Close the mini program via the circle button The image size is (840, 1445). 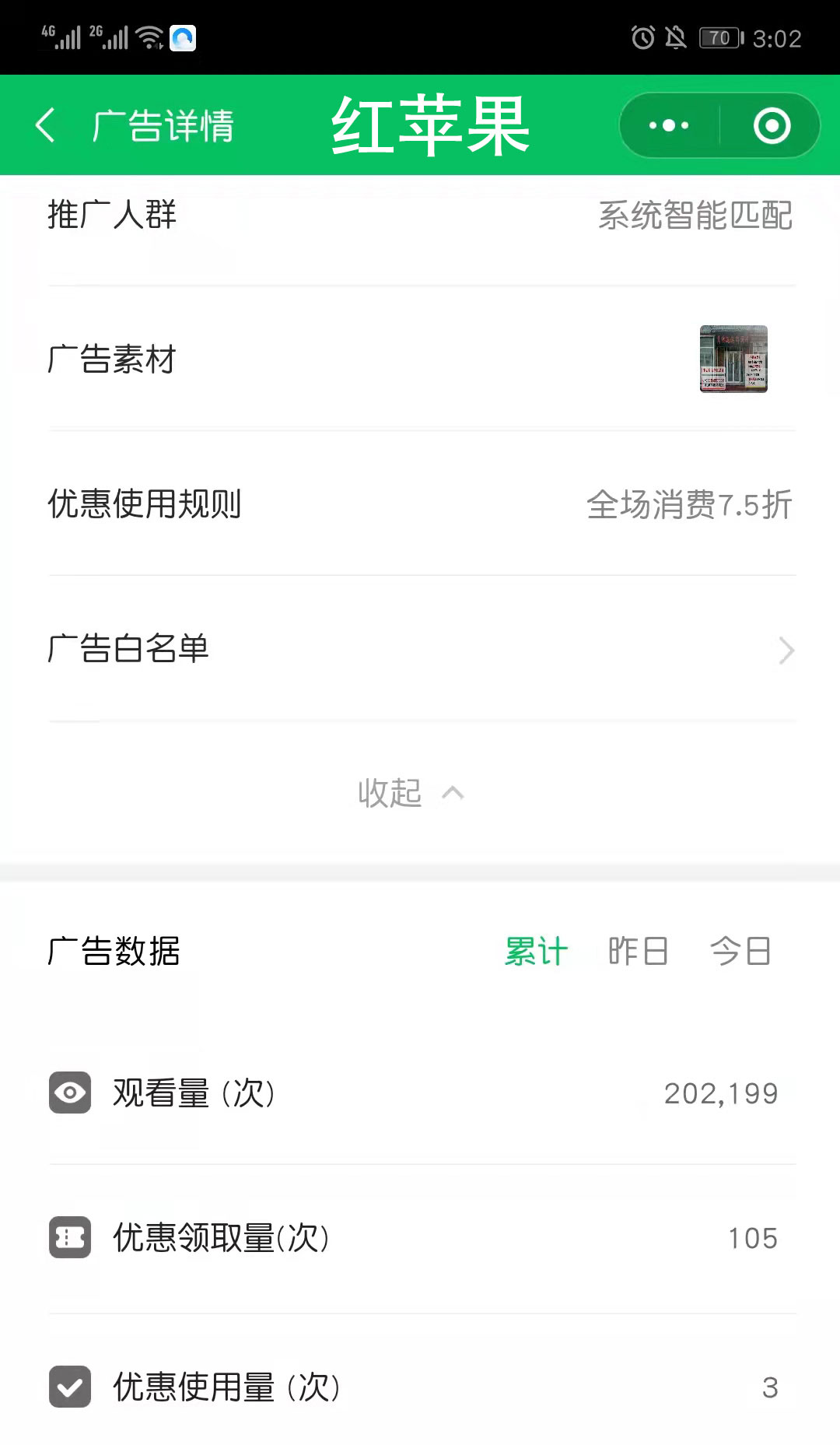[772, 125]
